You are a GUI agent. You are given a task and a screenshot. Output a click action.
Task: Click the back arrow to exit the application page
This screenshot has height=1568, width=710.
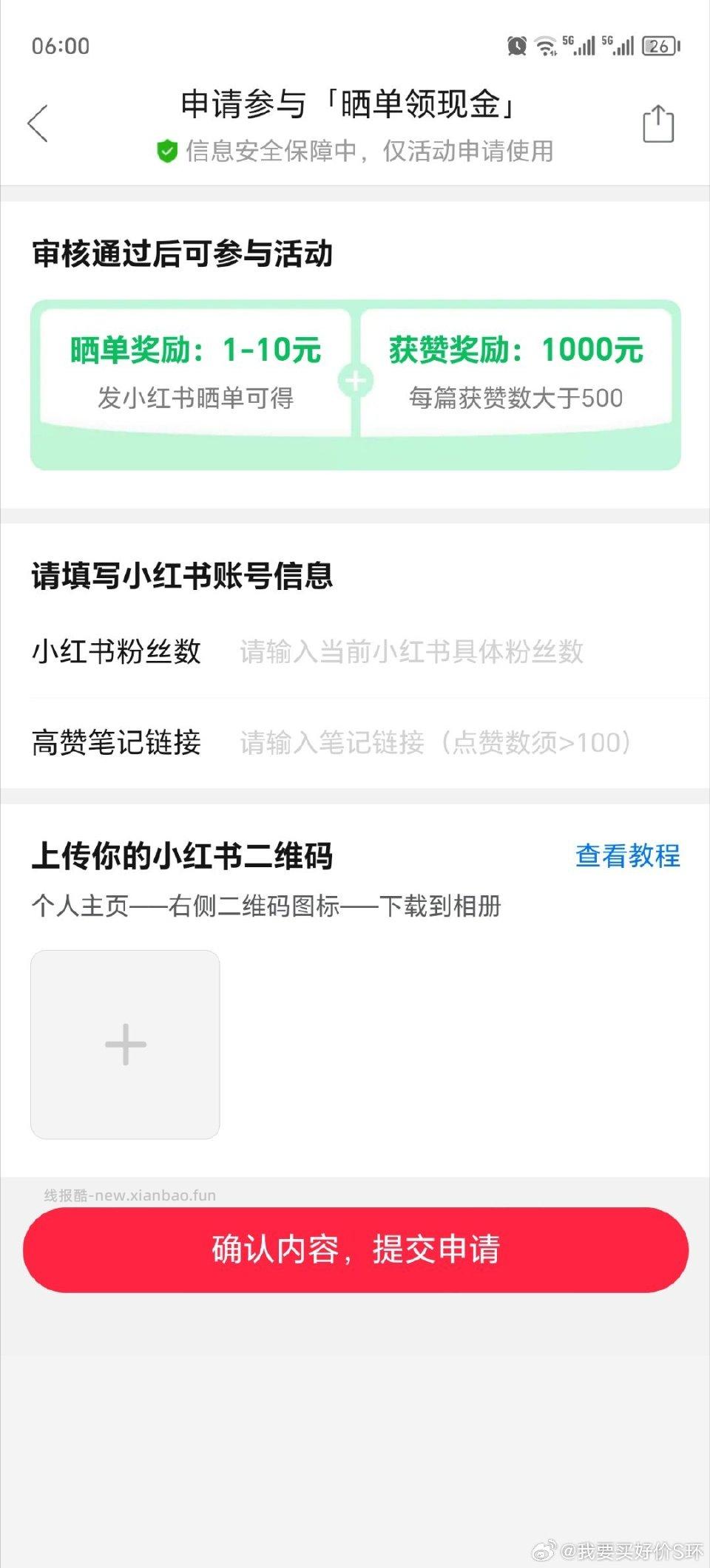(x=38, y=120)
